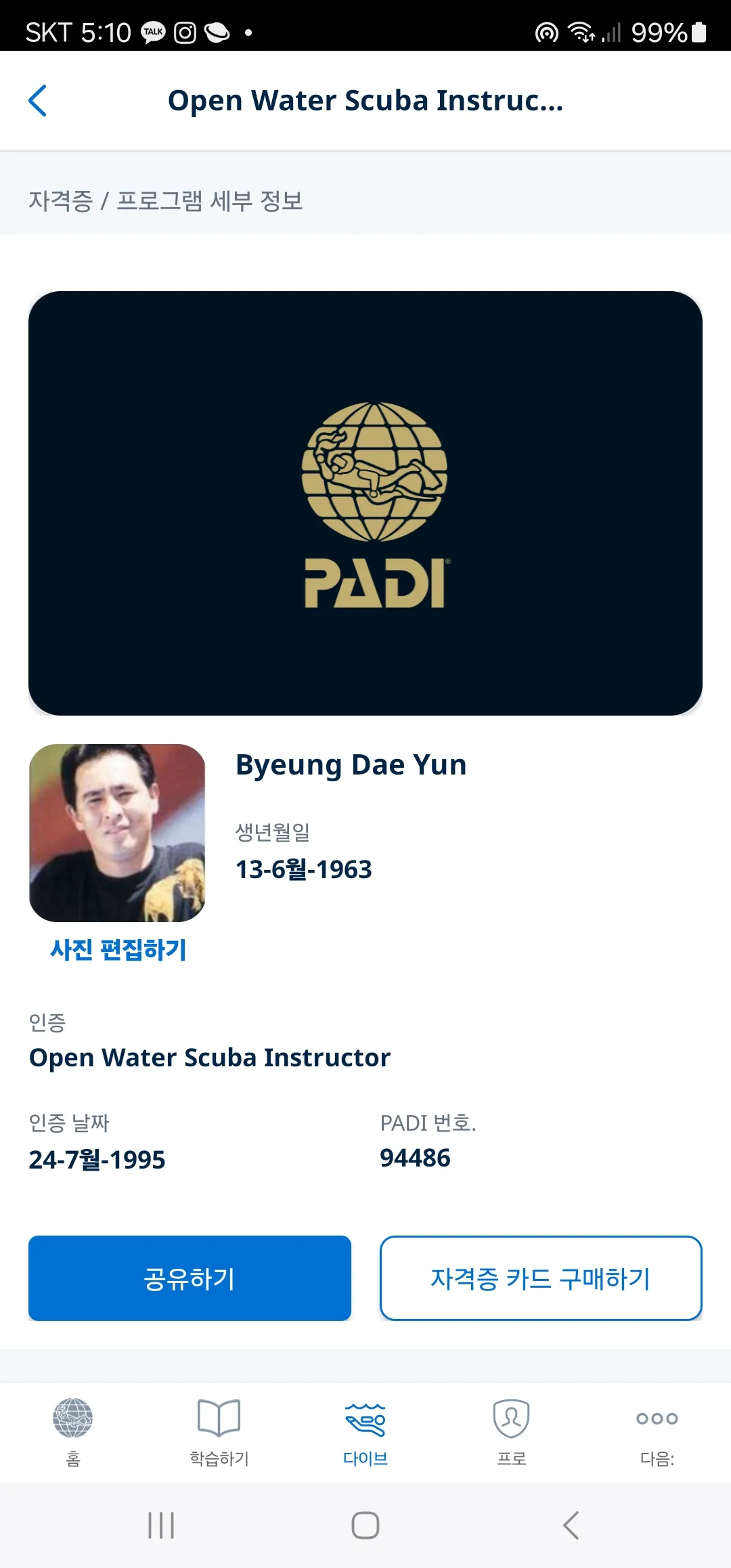Tap the Open Water Scuba Instructor title

coord(209,1058)
